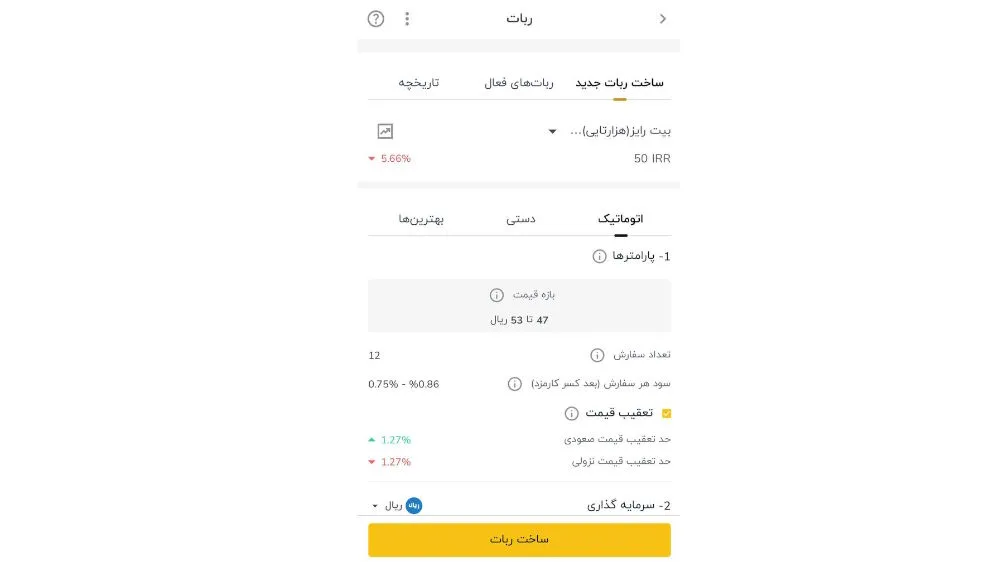1000x562 pixels.
Task: Show info about سود هر سفارش
Action: pyautogui.click(x=515, y=384)
